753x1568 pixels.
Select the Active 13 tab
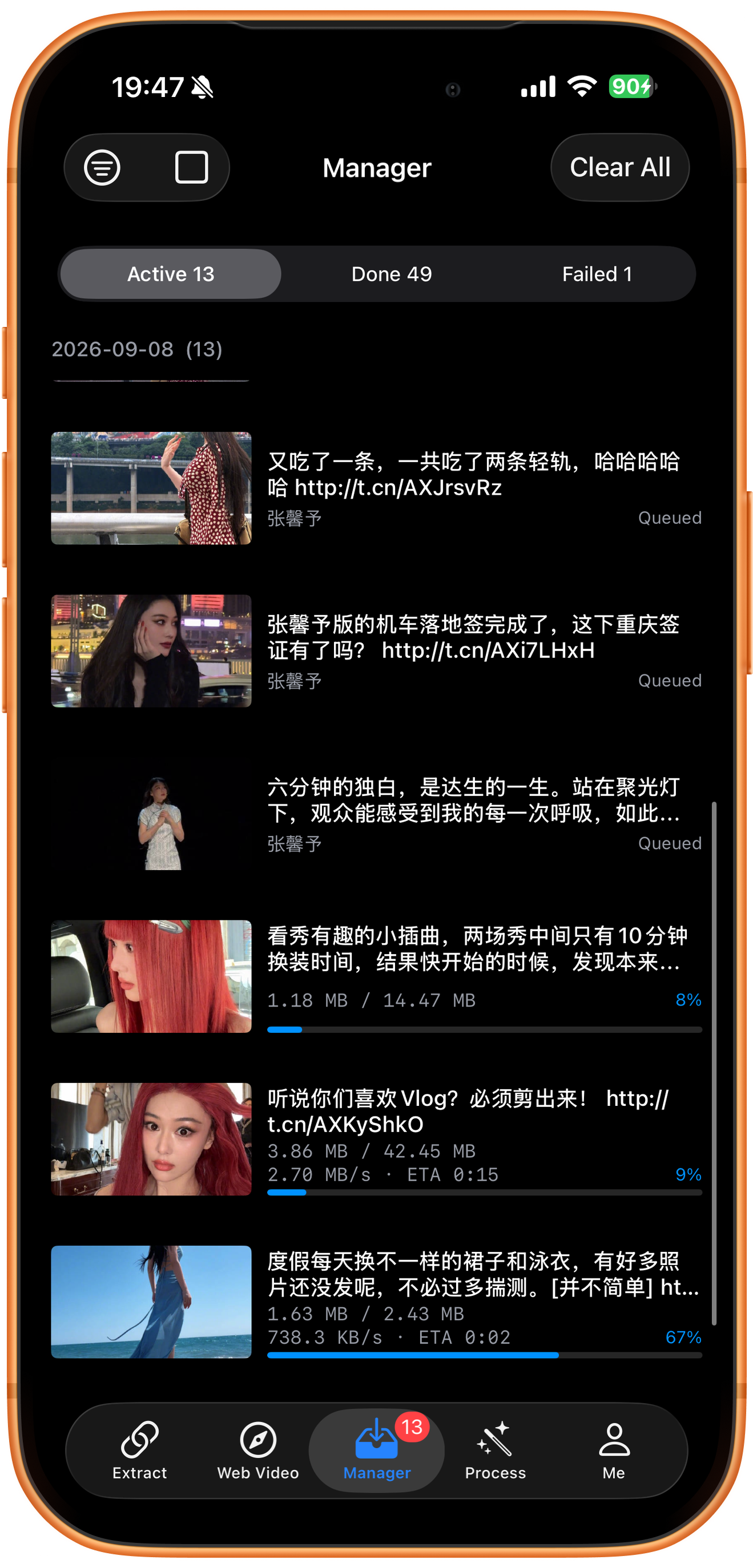click(x=171, y=274)
